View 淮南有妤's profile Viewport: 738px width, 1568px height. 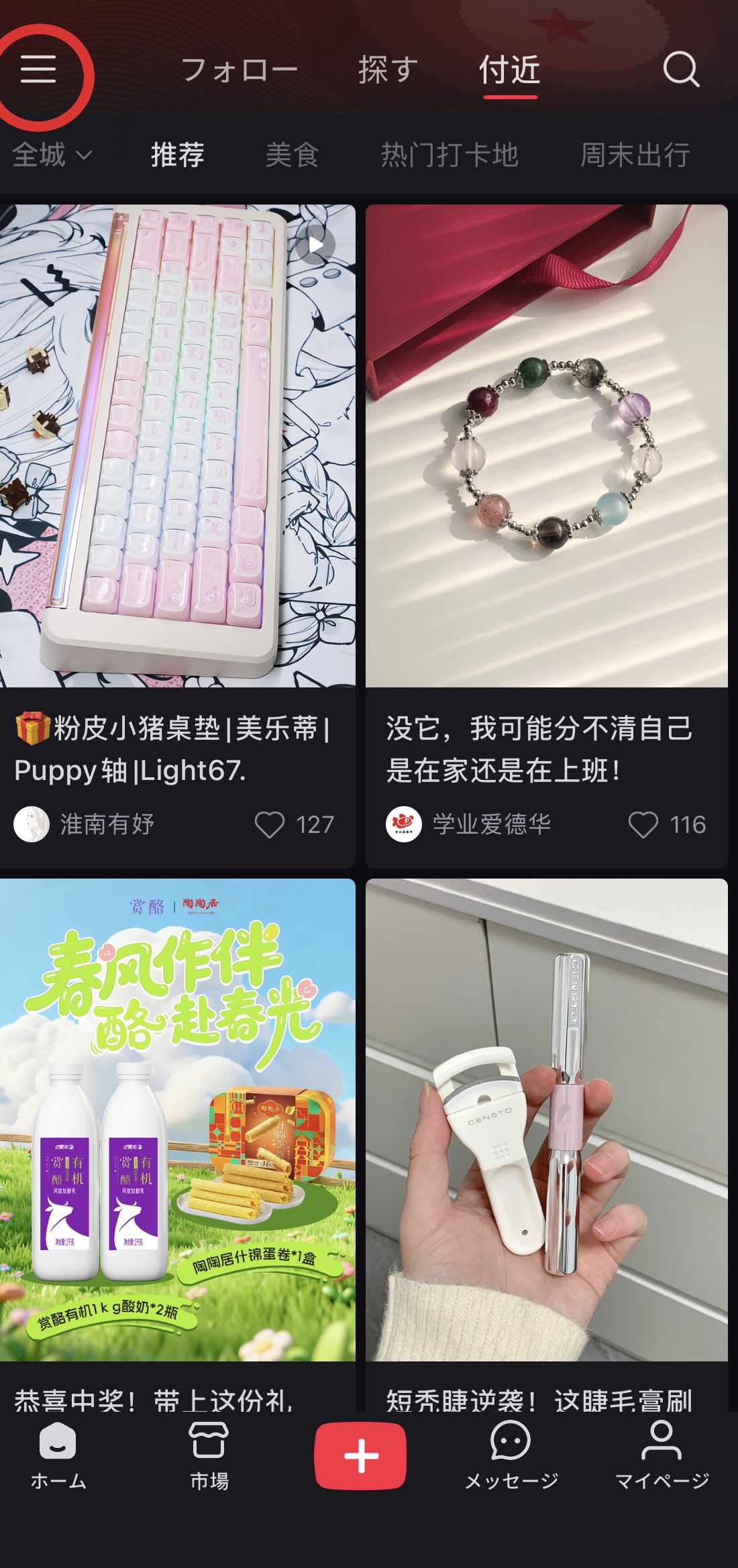click(32, 824)
